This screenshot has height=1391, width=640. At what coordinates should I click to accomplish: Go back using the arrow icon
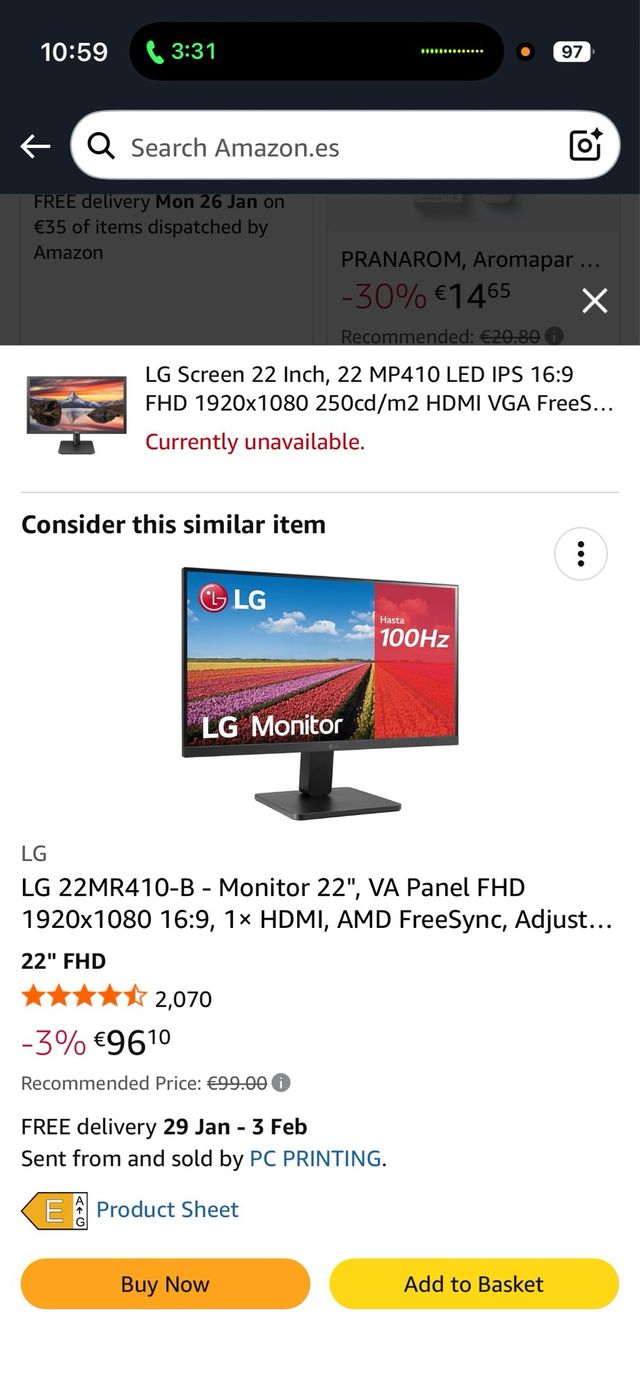pyautogui.click(x=35, y=147)
